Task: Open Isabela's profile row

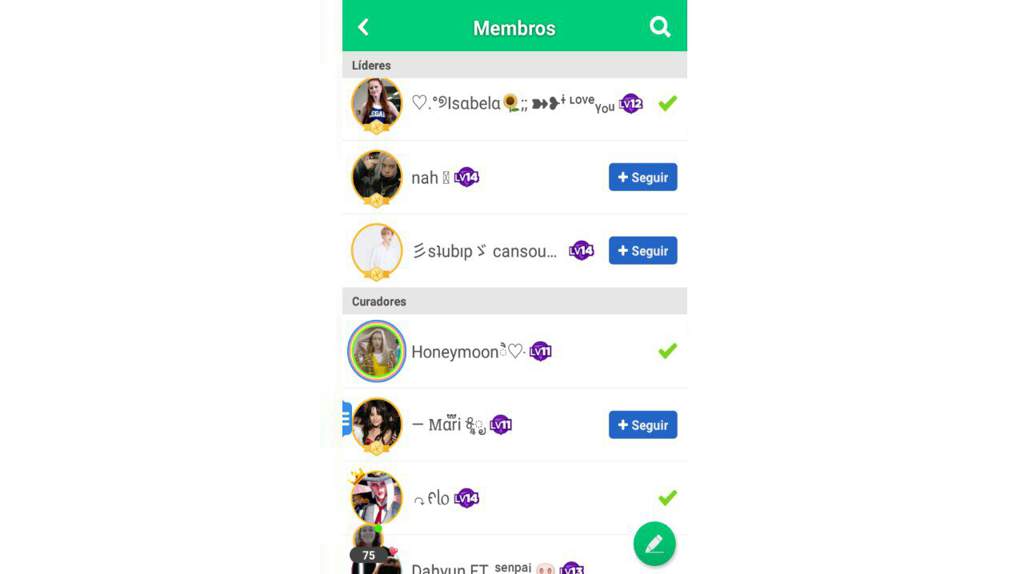Action: (x=500, y=104)
